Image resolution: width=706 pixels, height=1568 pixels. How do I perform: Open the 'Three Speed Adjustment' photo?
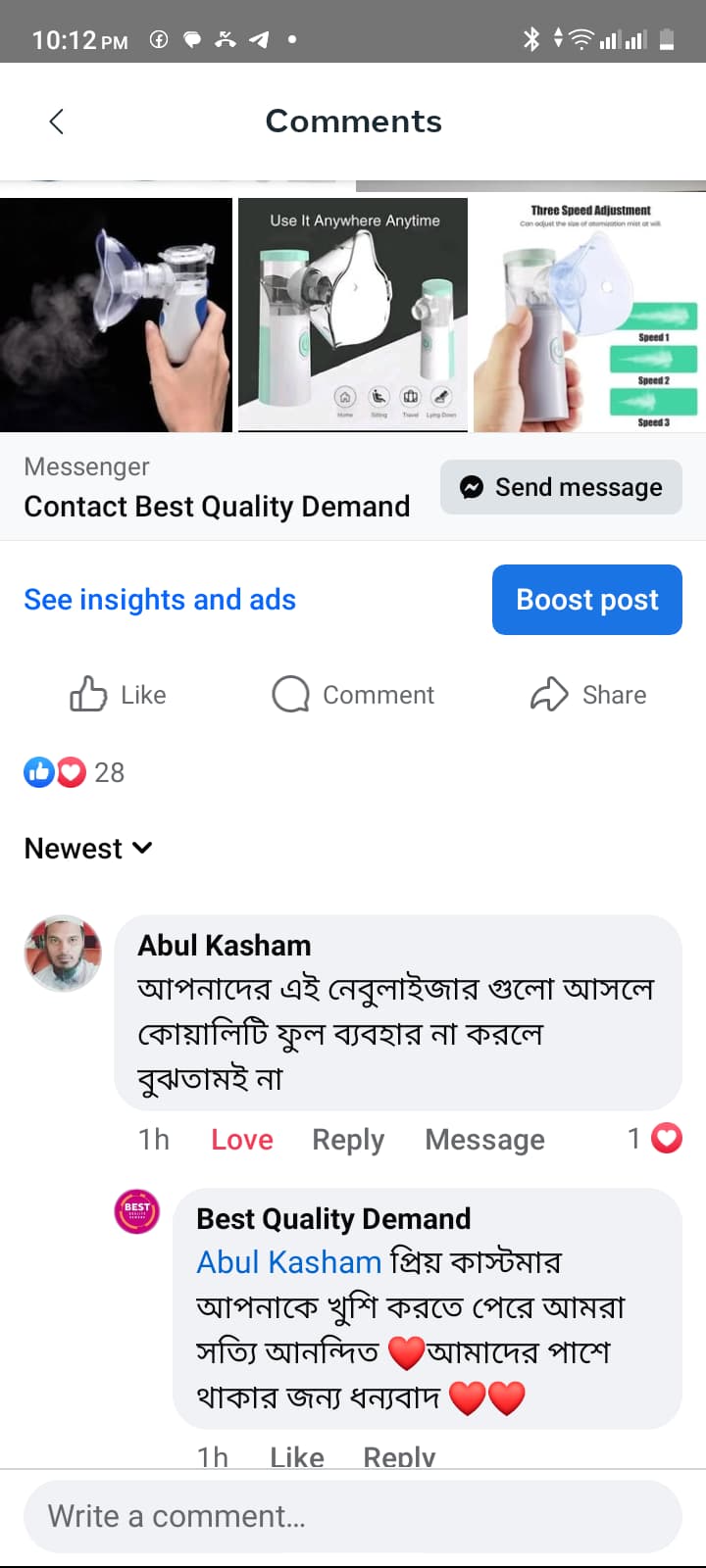(x=589, y=315)
